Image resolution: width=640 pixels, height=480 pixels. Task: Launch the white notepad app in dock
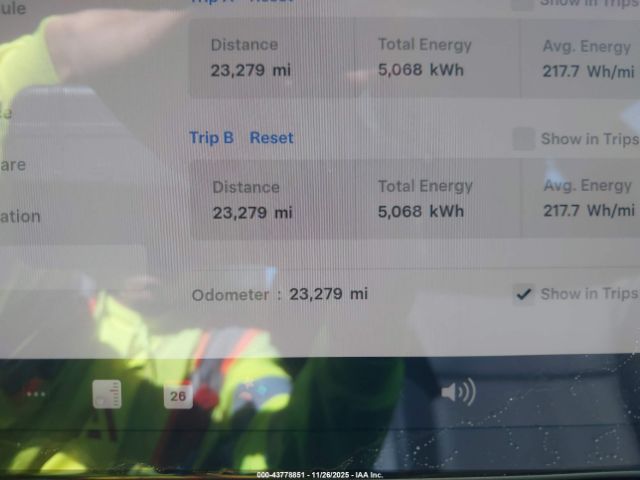point(106,394)
